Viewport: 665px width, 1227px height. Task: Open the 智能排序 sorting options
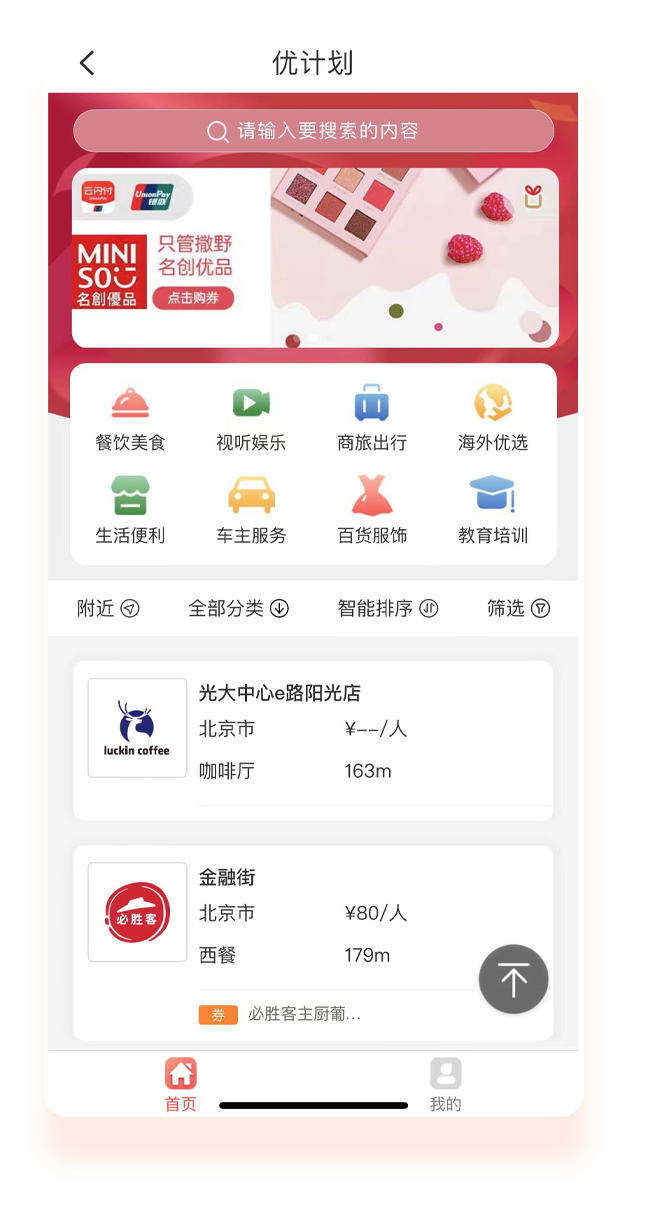[x=388, y=608]
